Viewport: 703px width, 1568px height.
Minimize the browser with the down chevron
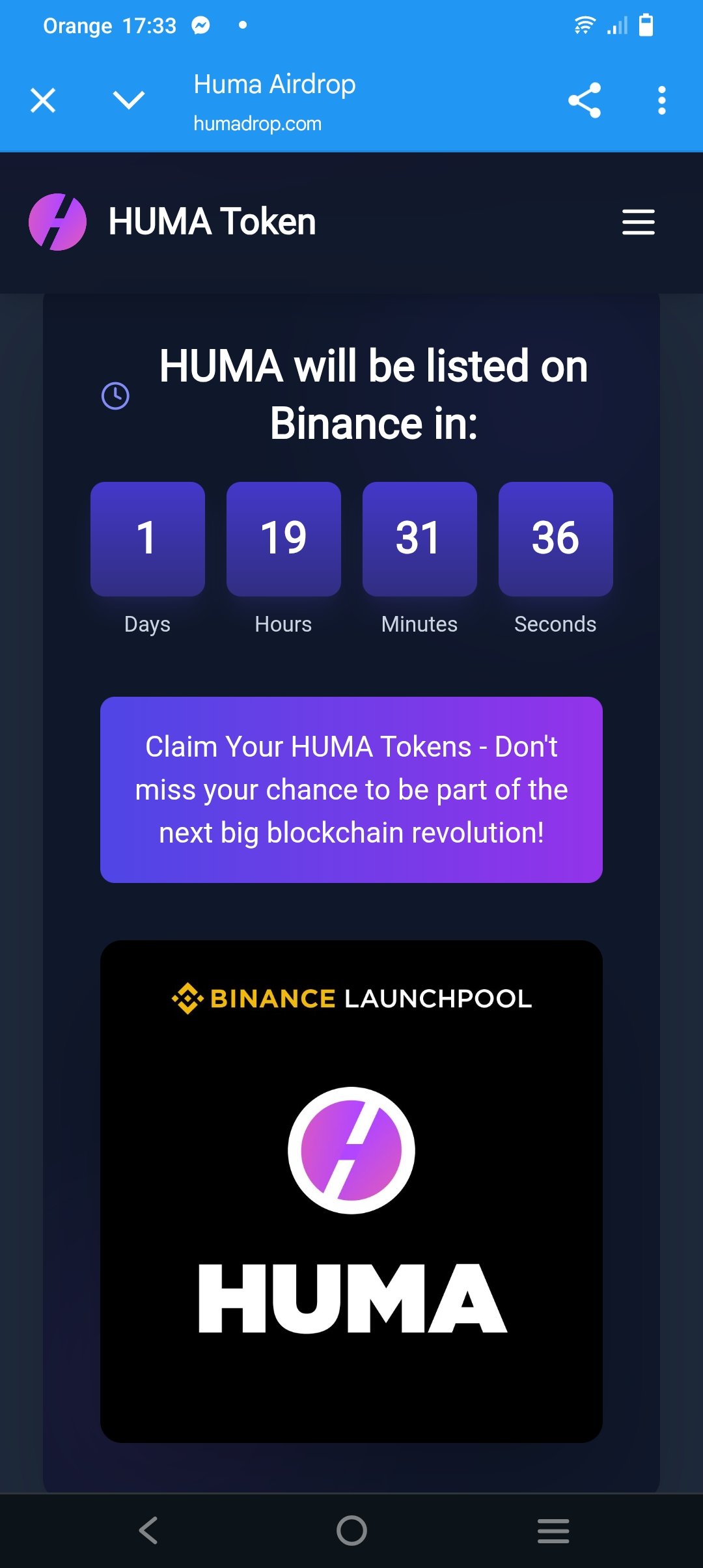pos(128,100)
